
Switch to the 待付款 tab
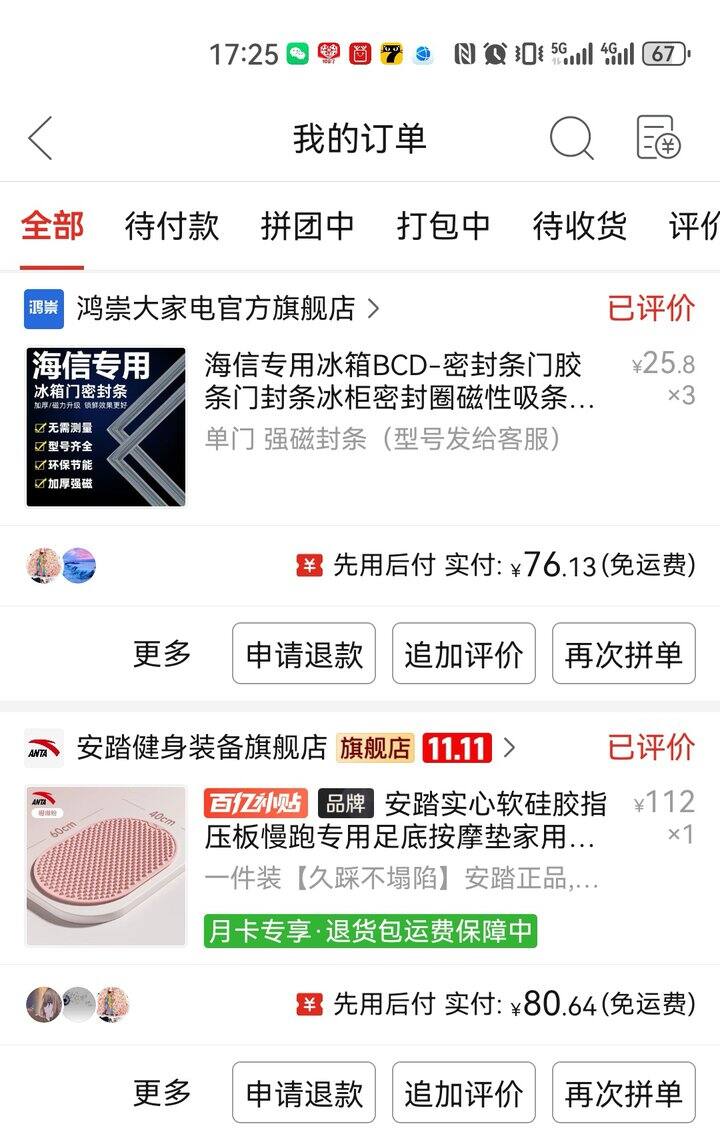(x=171, y=226)
